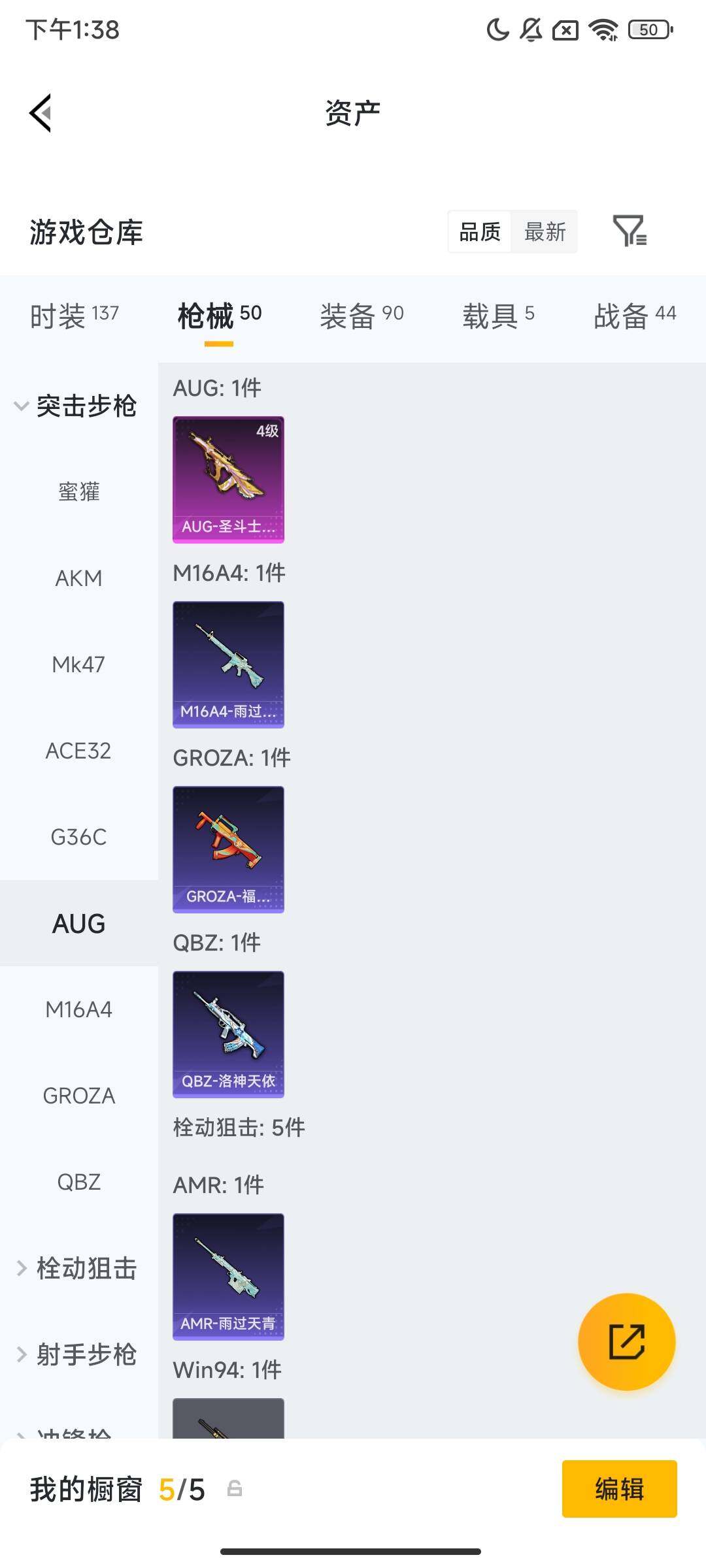
Task: Select AKM in the weapon list
Action: [78, 578]
